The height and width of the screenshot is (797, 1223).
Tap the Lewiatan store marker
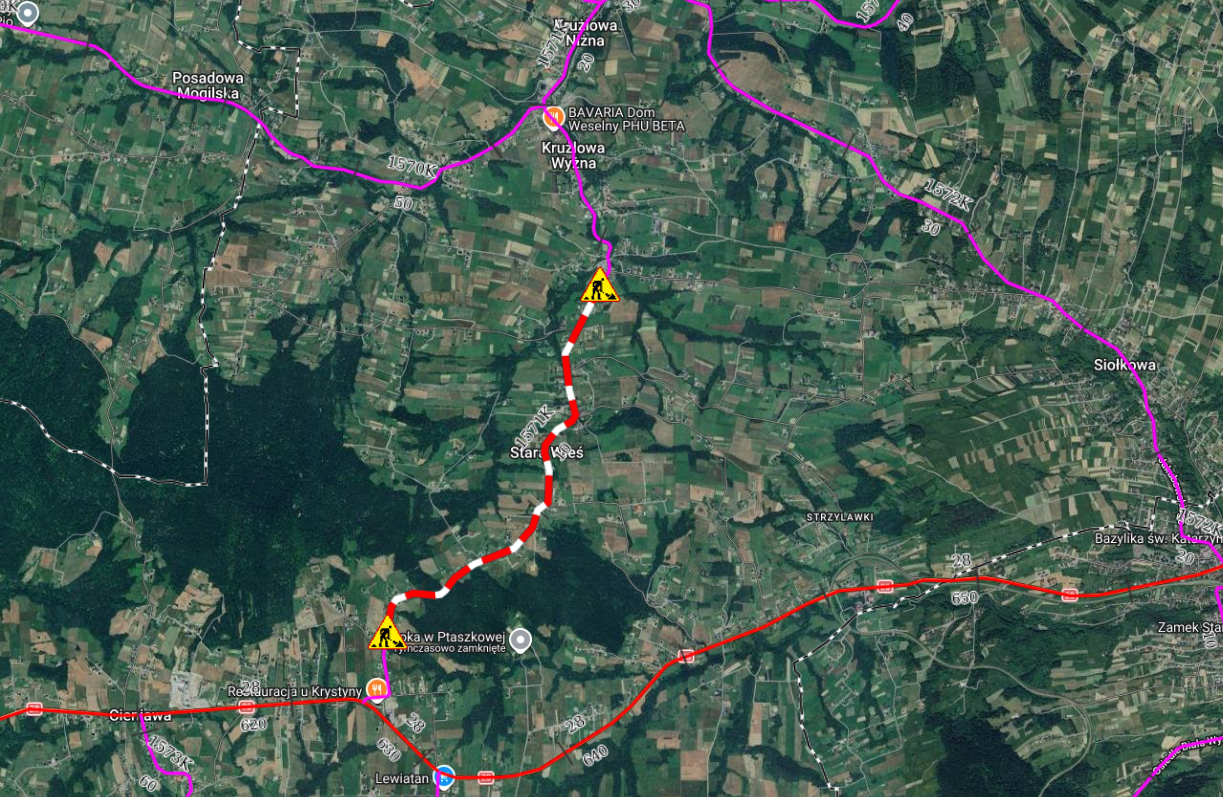445,776
